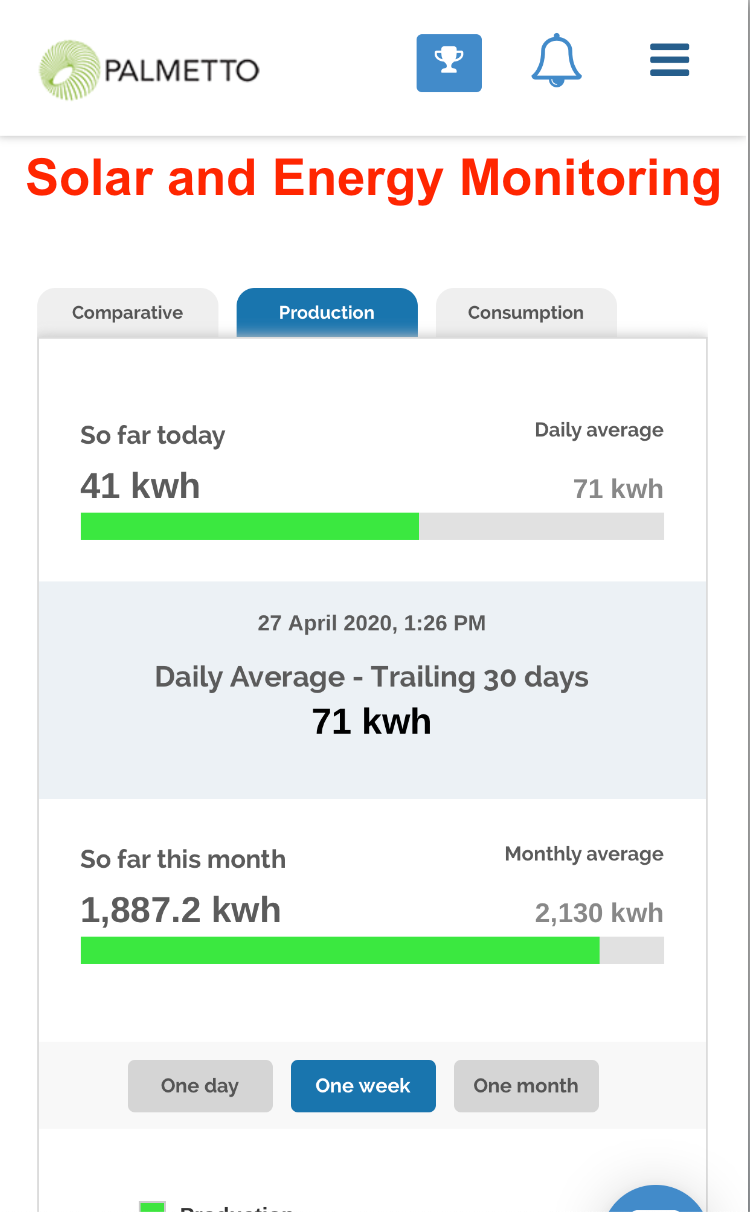Choose the One week range

[x=363, y=1086]
